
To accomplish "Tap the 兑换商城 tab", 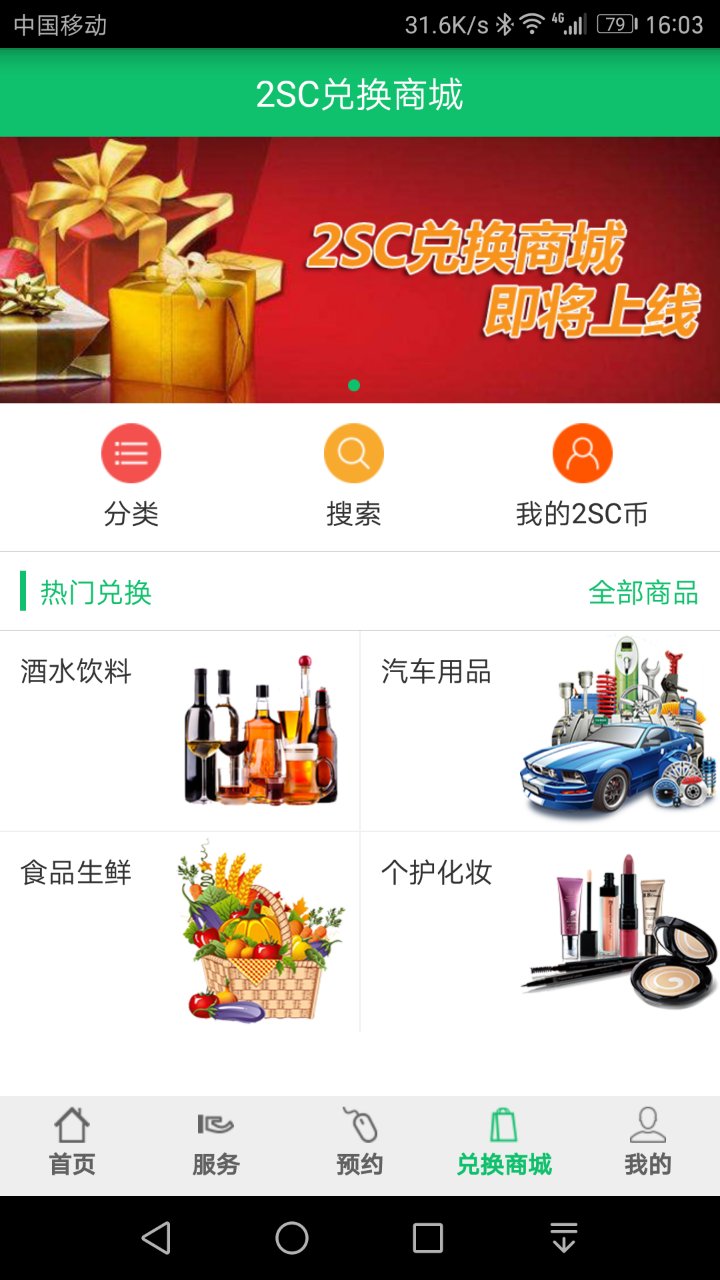I will [504, 1143].
